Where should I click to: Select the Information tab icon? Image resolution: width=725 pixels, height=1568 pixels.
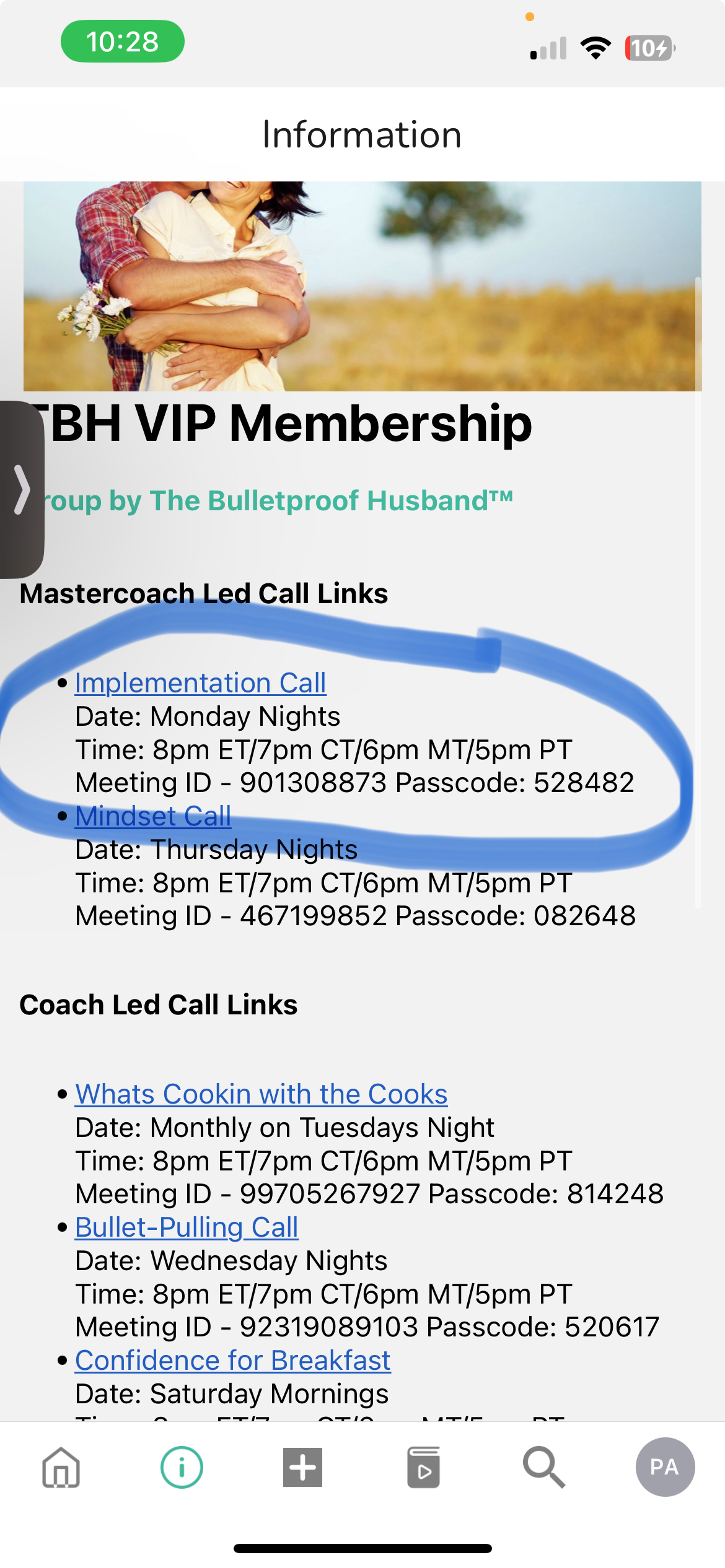(x=182, y=1467)
